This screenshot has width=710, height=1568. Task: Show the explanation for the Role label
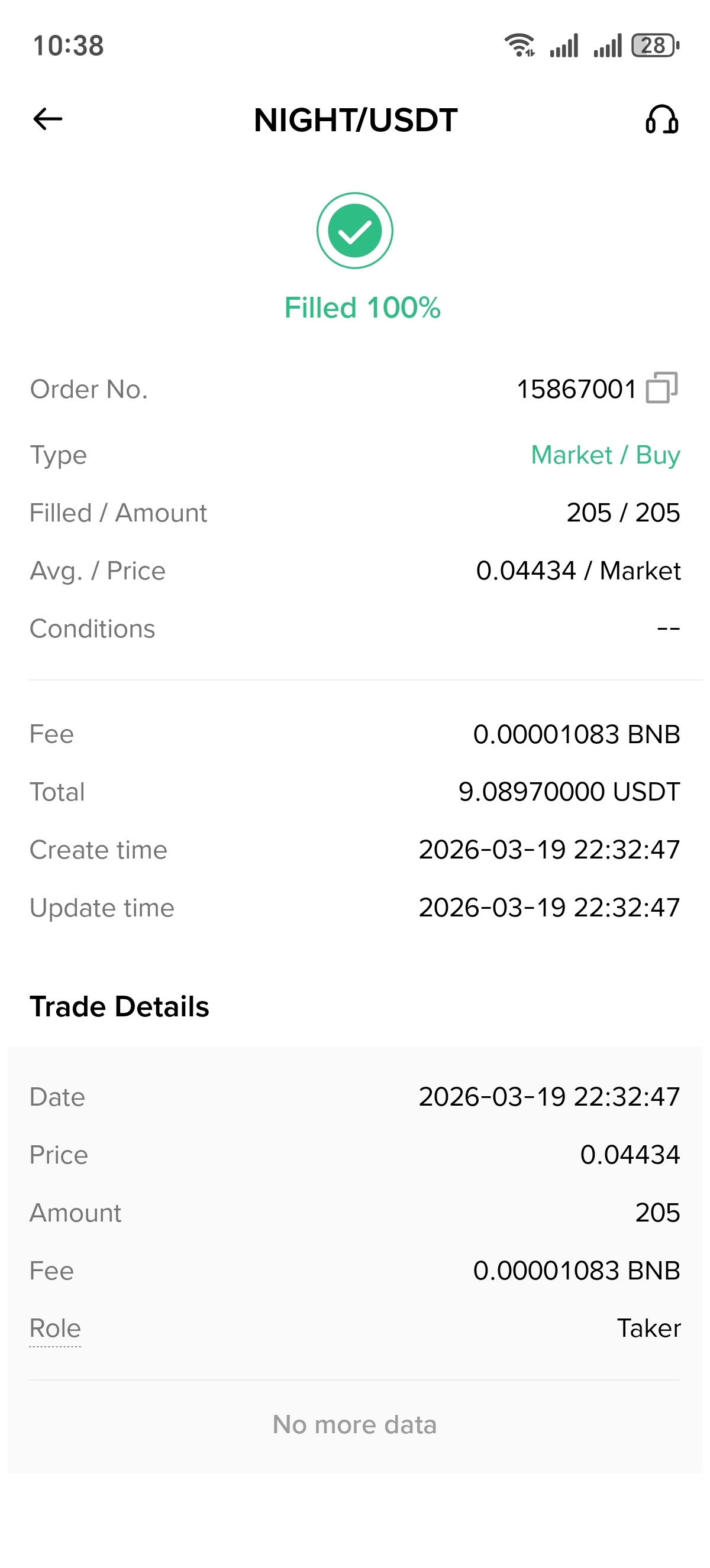point(56,1328)
